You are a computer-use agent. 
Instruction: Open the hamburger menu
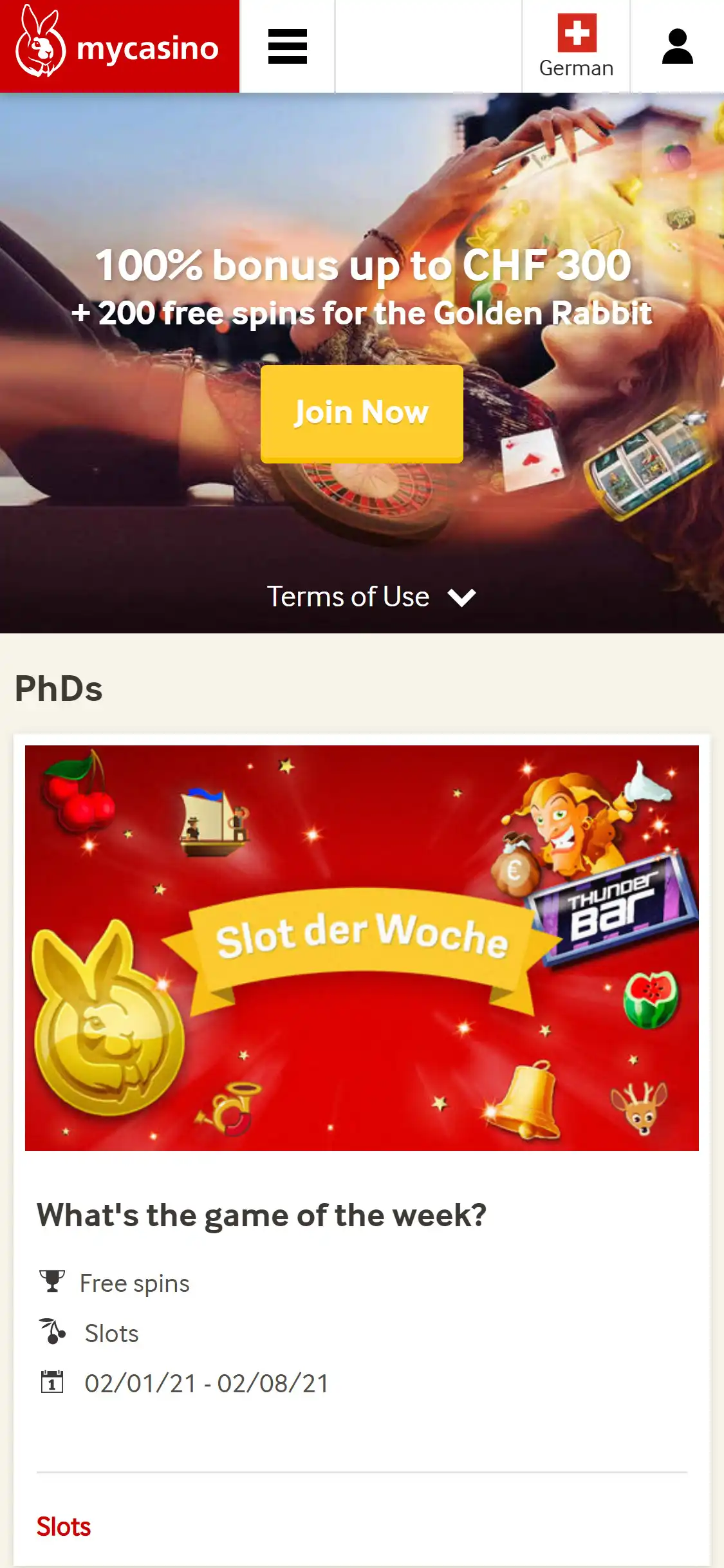287,46
